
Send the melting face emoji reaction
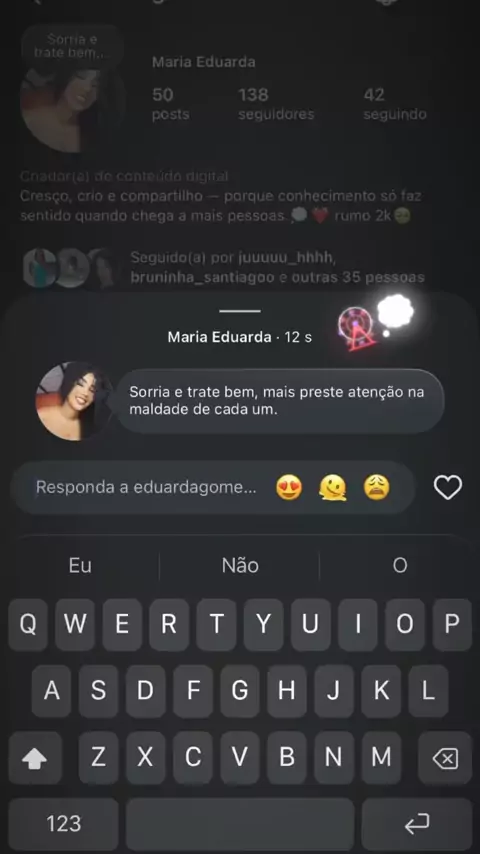point(333,487)
